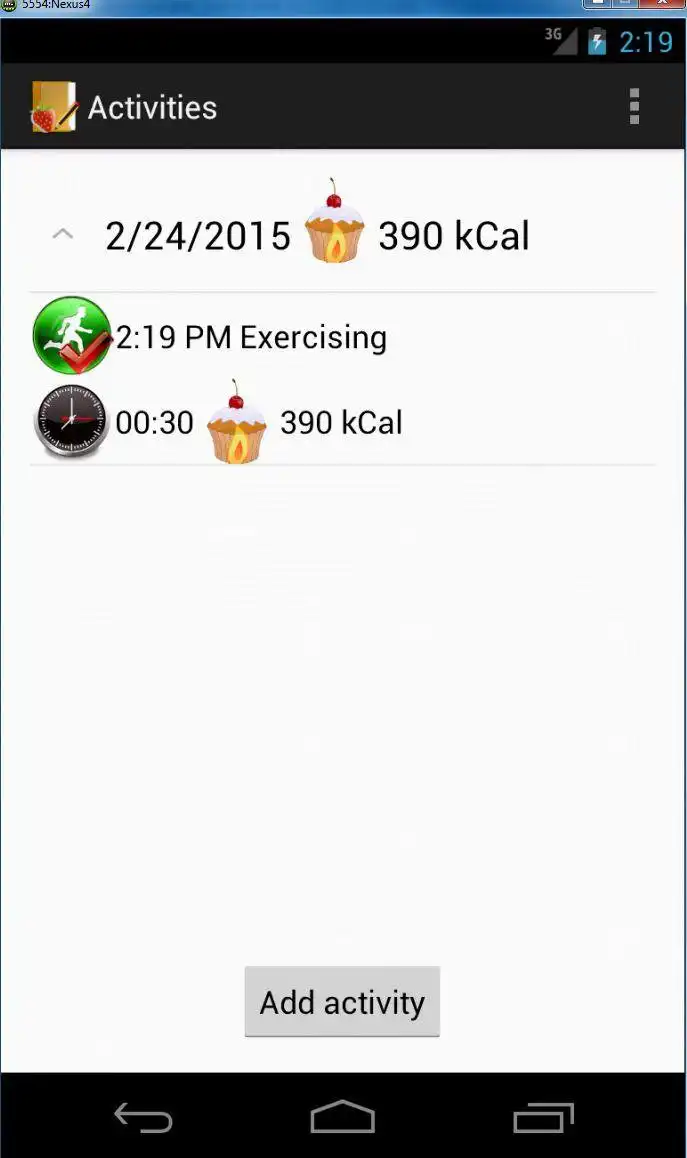Open the overflow menu
Viewport: 687px width, 1158px height.
[634, 106]
